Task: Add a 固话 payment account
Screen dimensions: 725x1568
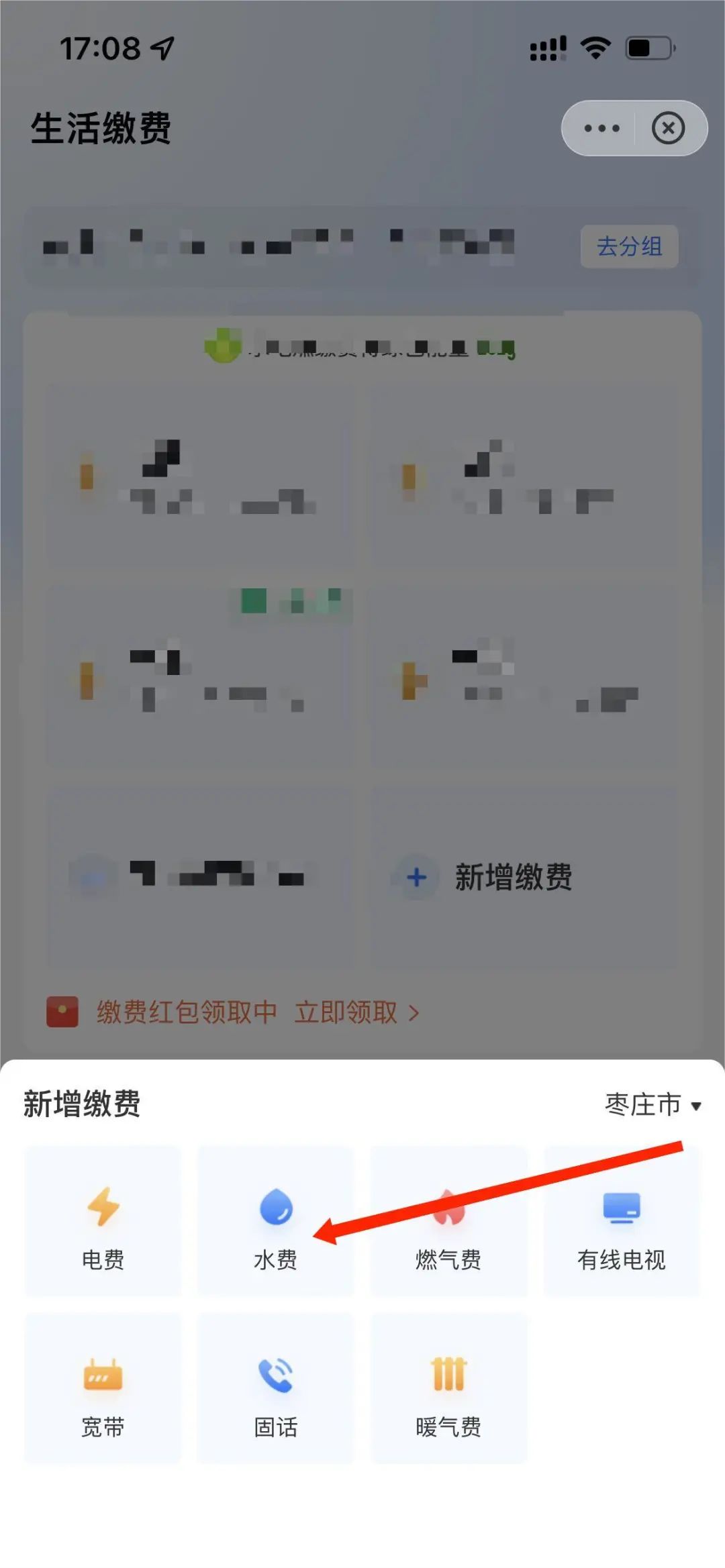Action: point(275,1389)
